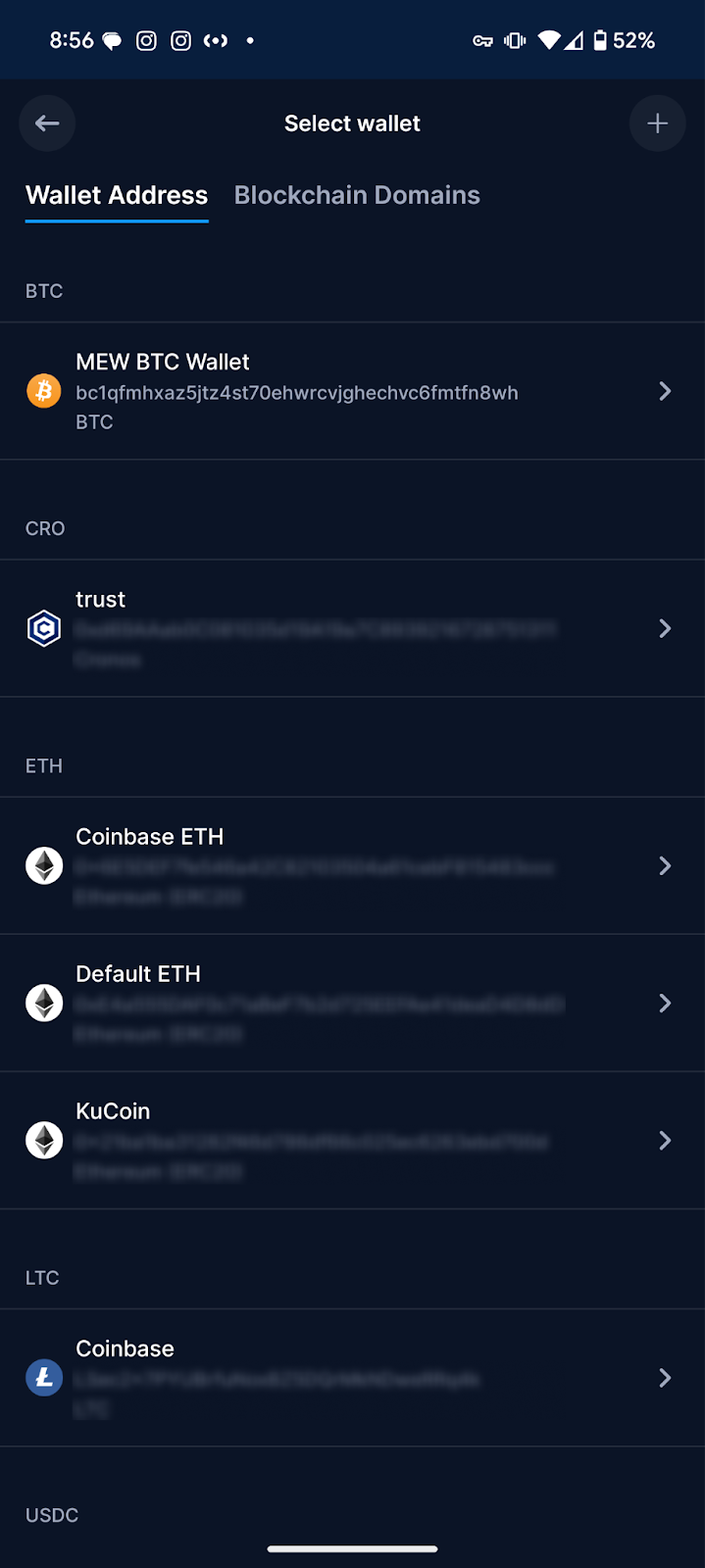The image size is (705, 1568).
Task: Choose the Coinbase LTC wallet
Action: [x=352, y=1378]
